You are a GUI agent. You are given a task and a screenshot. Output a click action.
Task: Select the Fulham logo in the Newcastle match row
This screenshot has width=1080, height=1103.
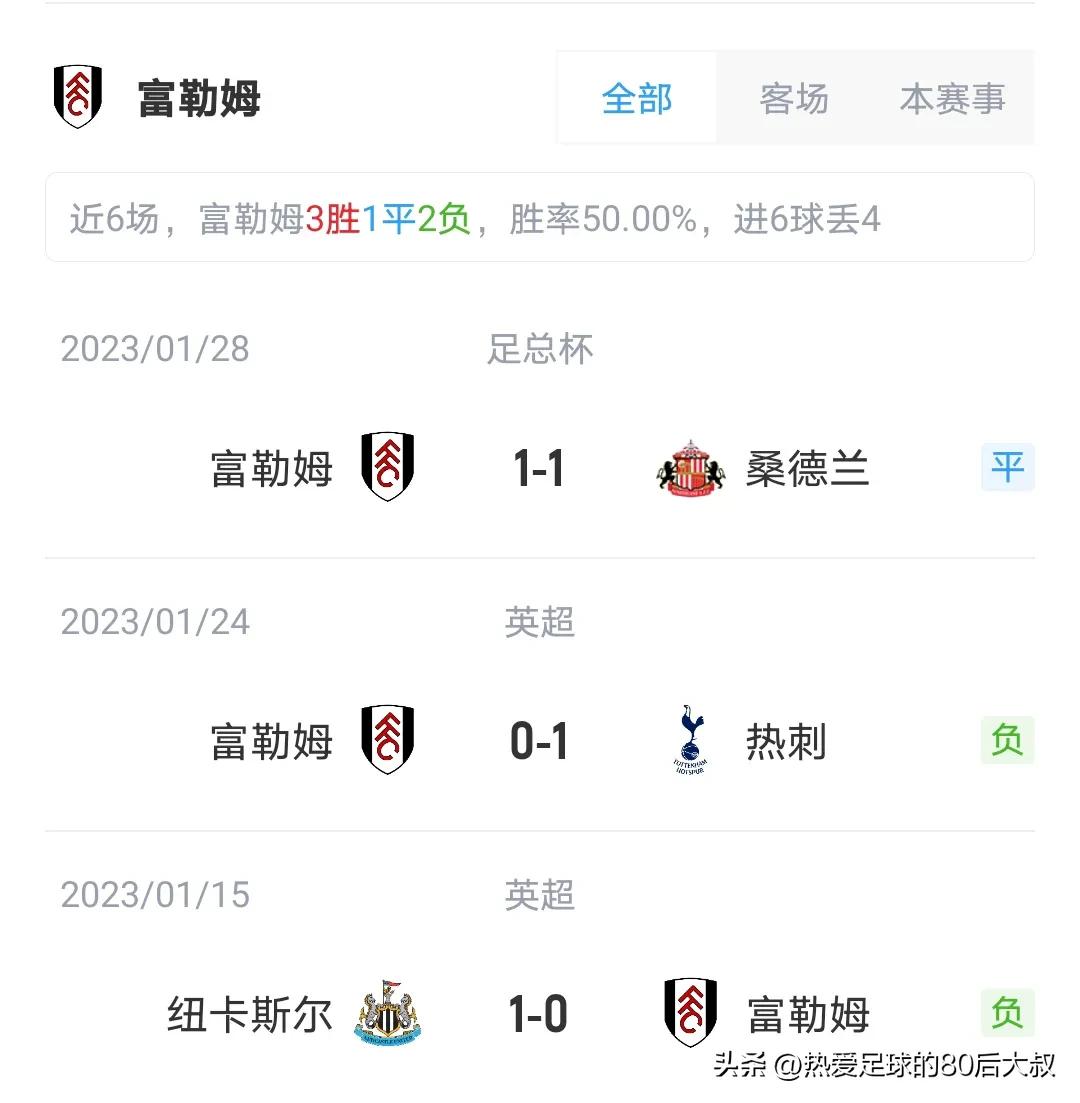tap(692, 1014)
